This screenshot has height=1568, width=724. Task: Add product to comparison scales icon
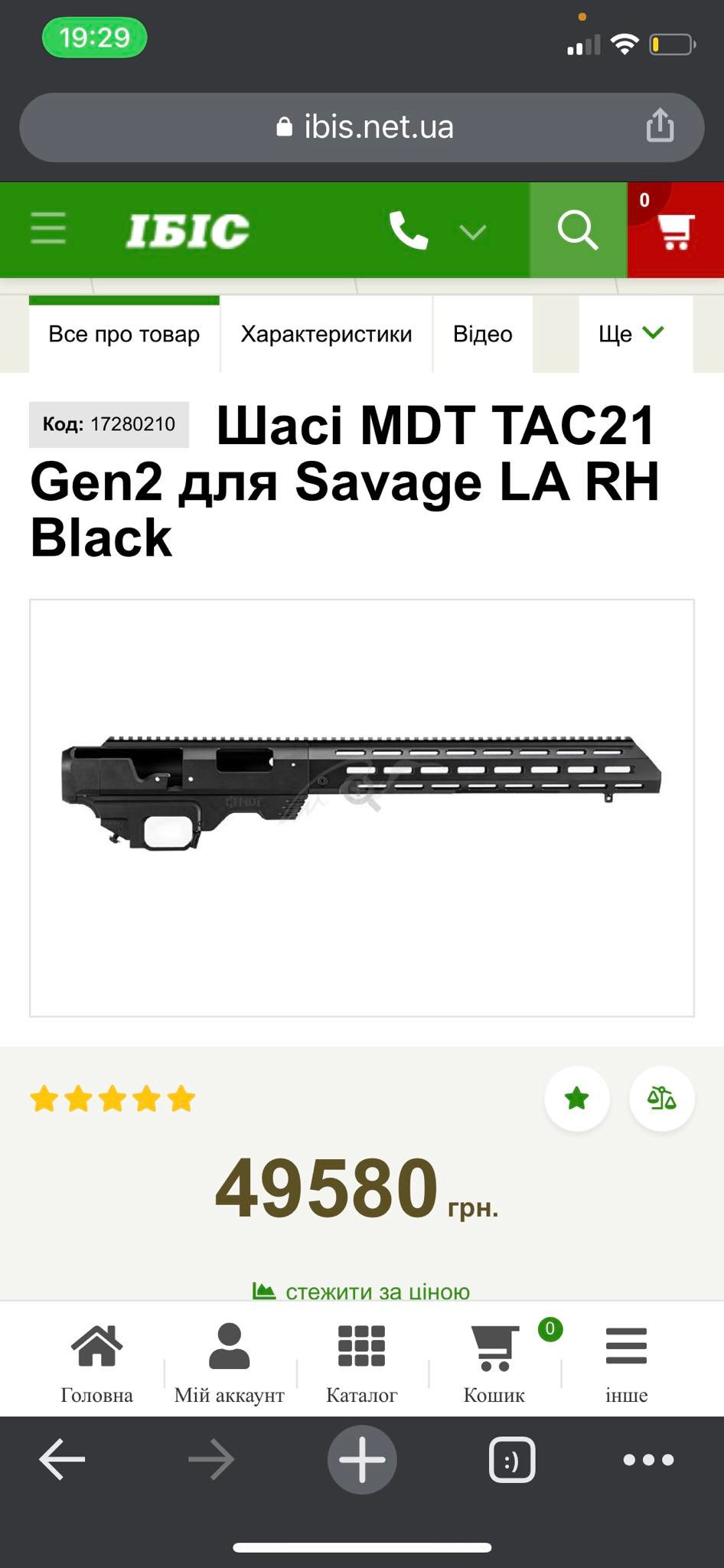(661, 1099)
